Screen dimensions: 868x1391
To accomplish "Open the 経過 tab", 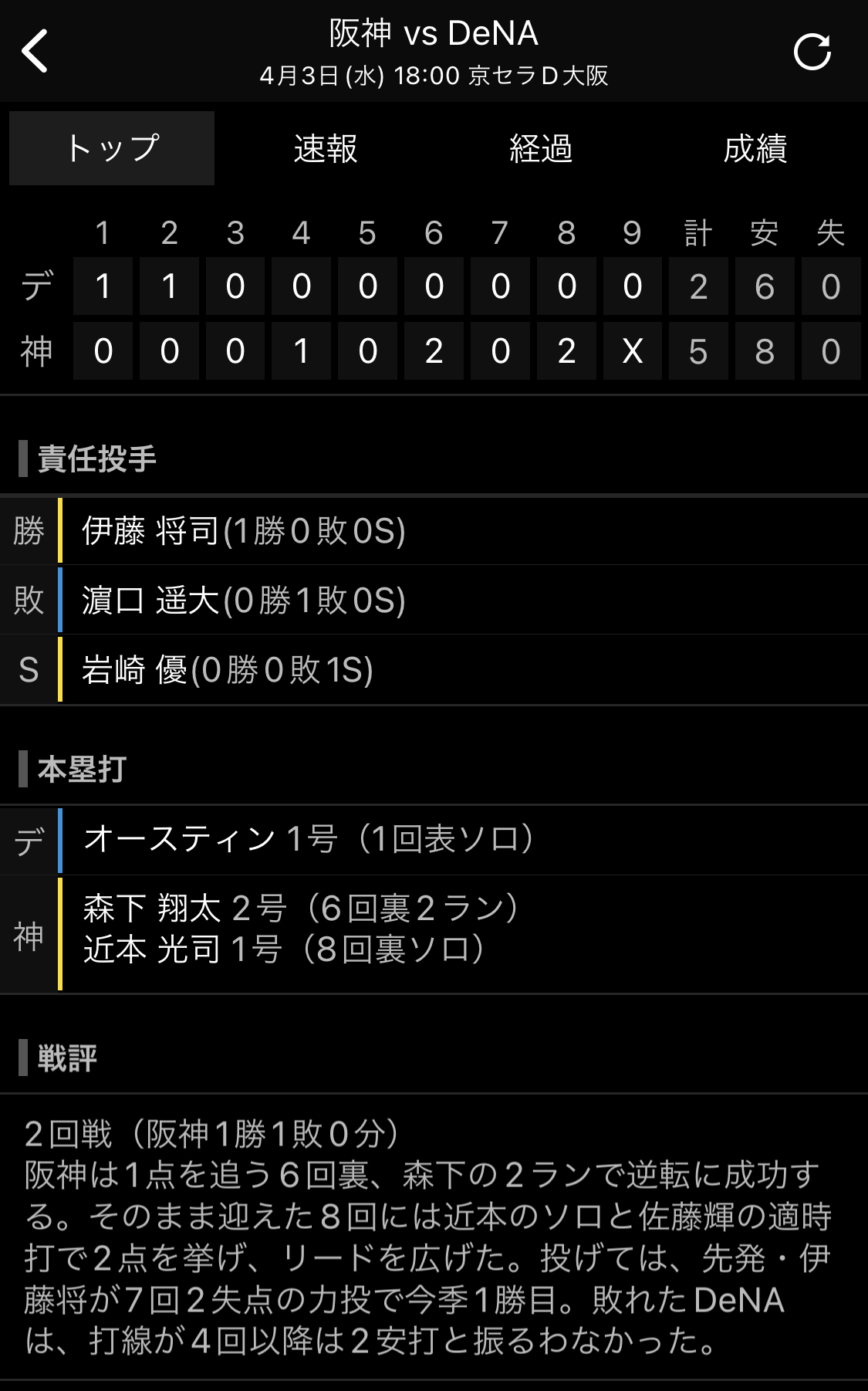I will tap(541, 148).
